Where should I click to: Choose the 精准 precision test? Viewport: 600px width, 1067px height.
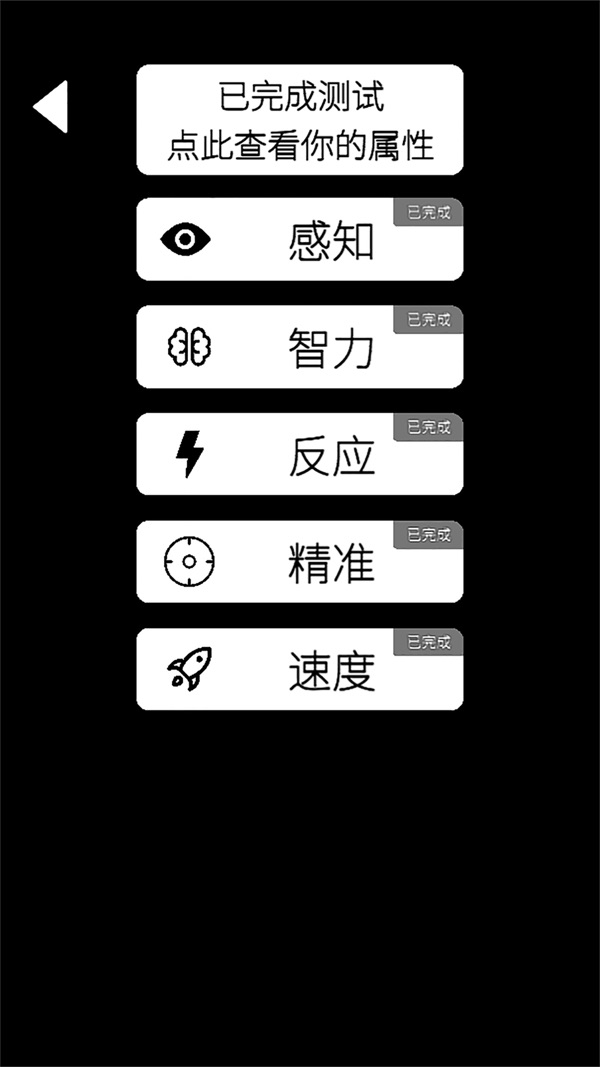point(299,561)
